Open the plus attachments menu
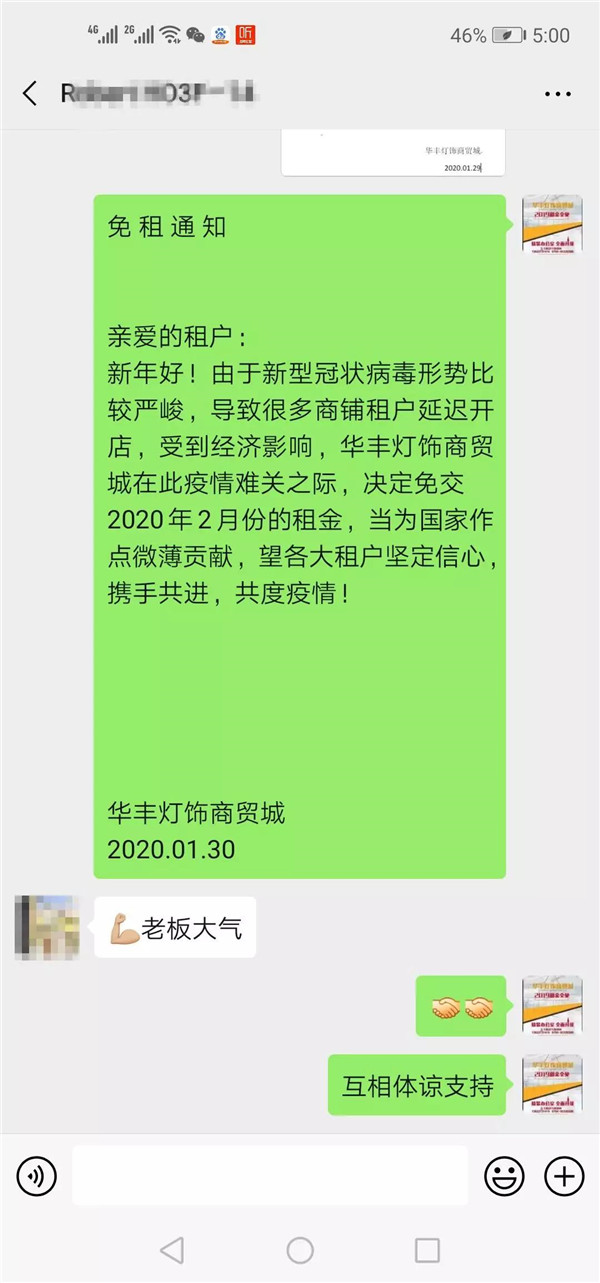 pos(564,1176)
